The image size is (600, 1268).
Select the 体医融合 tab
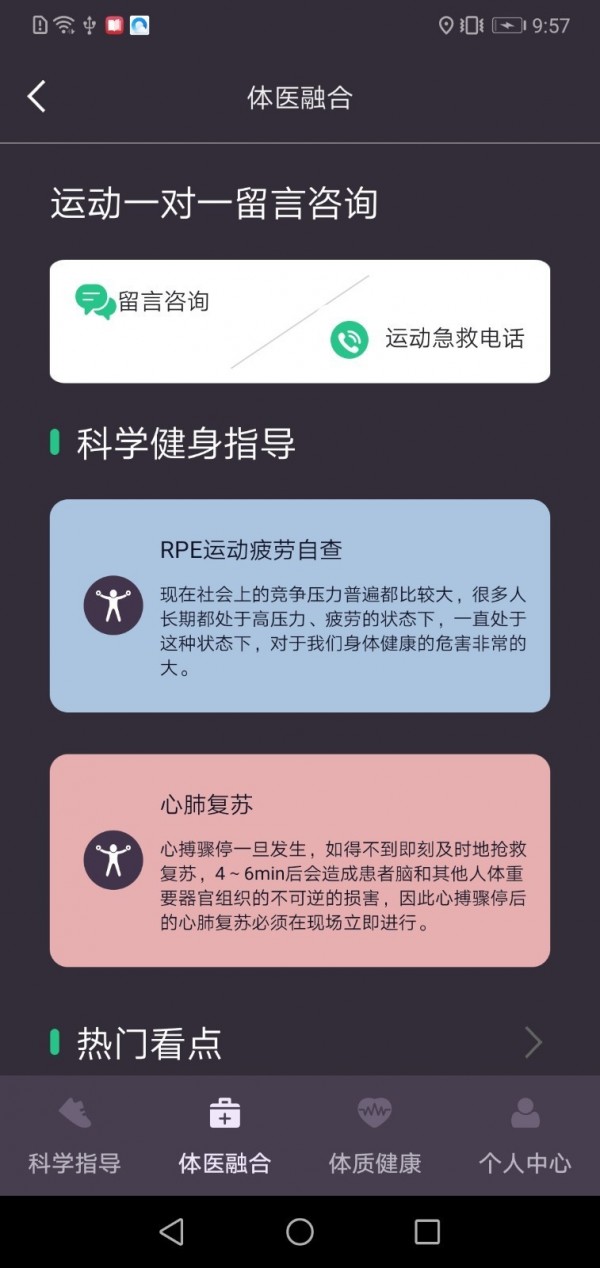click(225, 1136)
